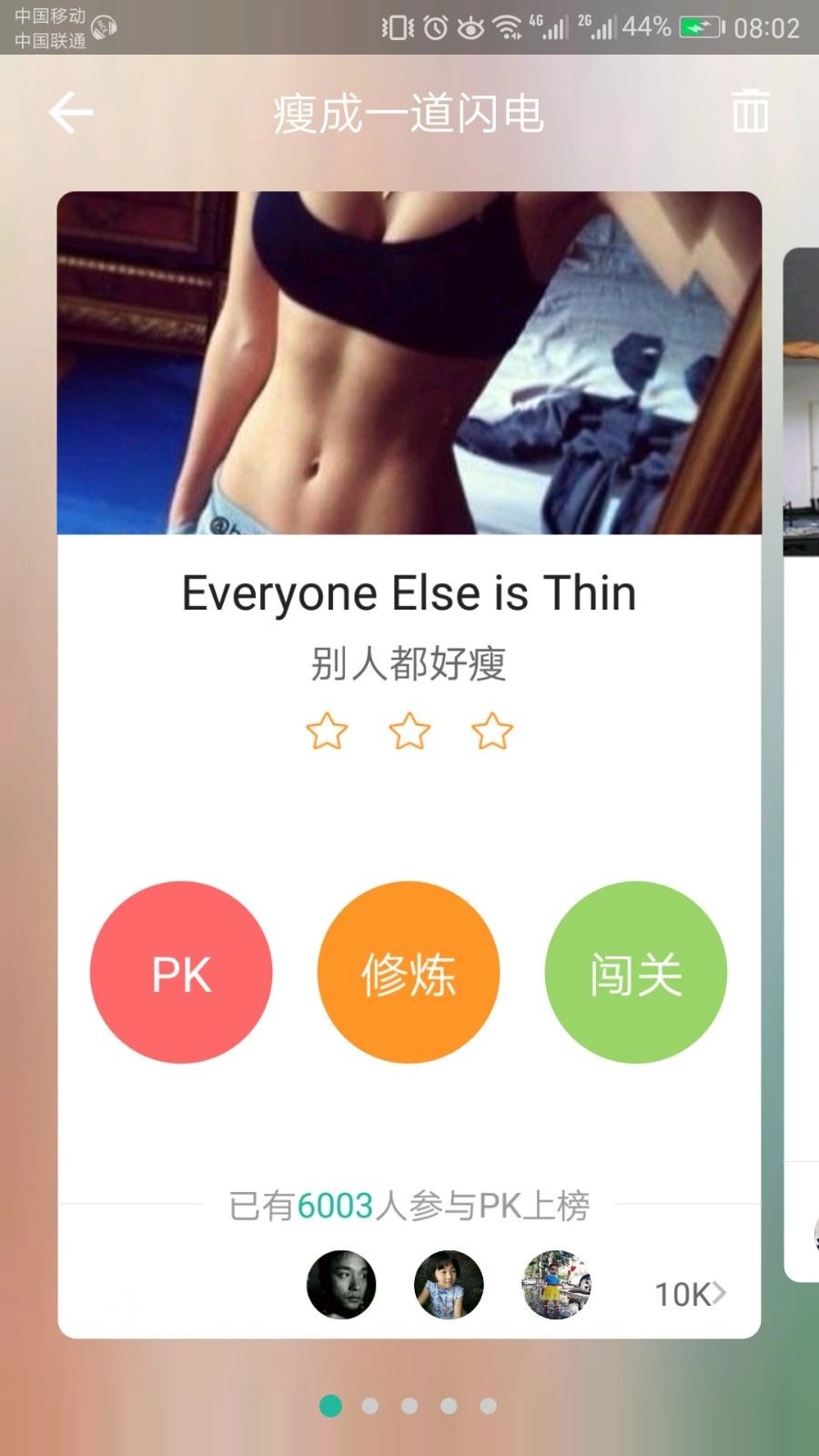Jump to the second page indicator dot
Screen dimensions: 819x1456
point(370,1406)
